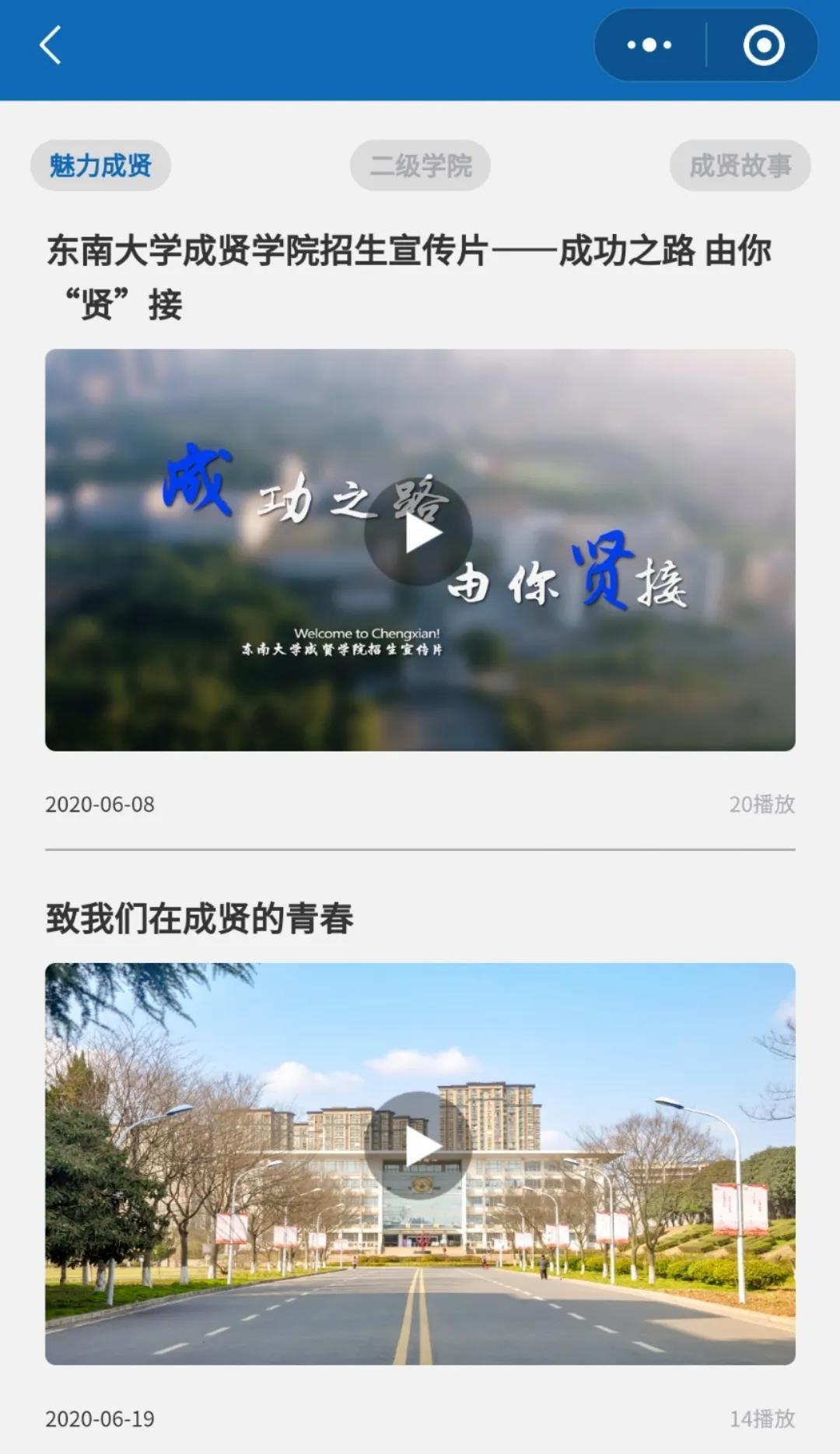The image size is (840, 1454).
Task: Close the mini program with the circle button
Action: pos(763,45)
